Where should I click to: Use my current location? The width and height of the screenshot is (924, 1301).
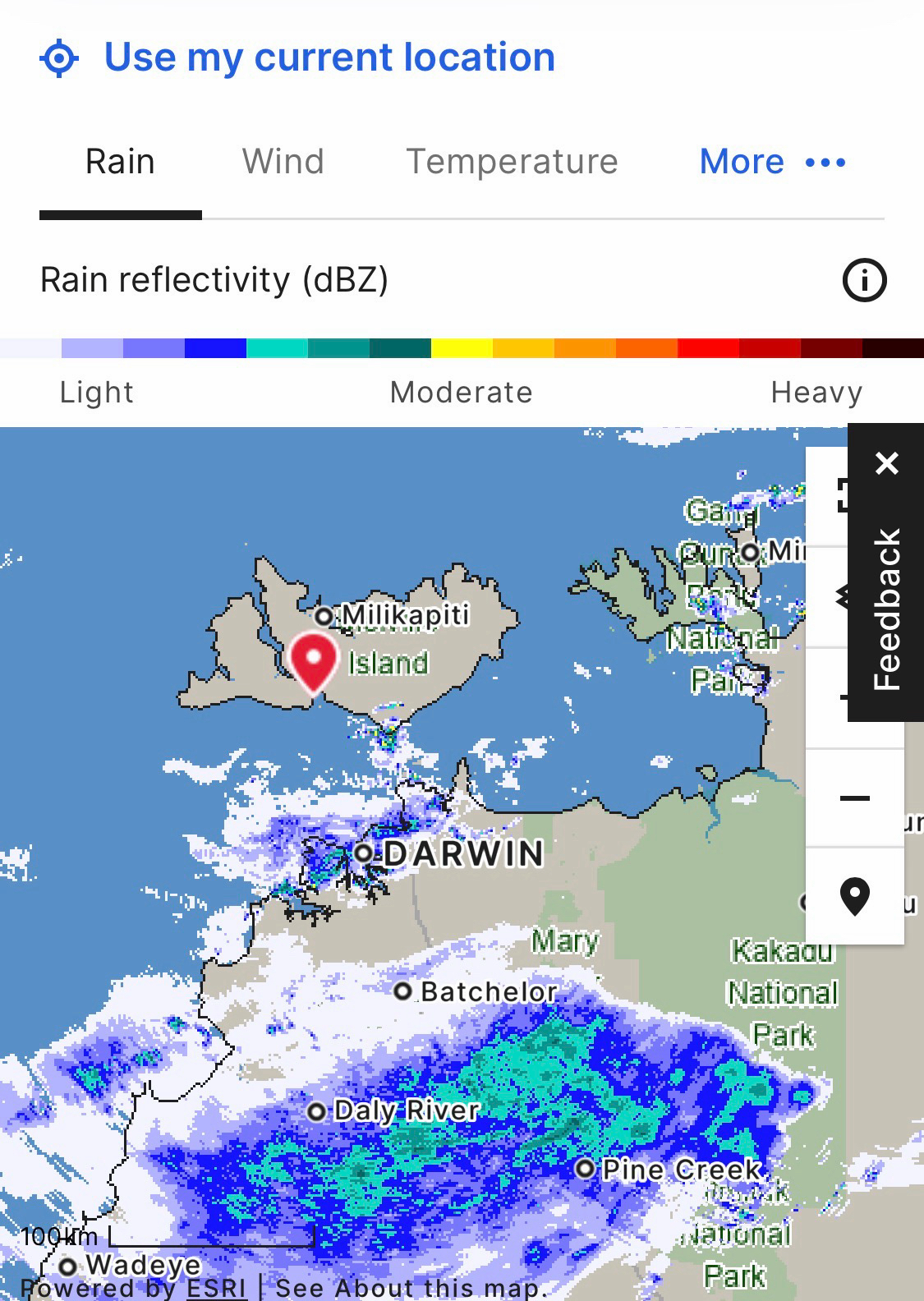pos(329,57)
